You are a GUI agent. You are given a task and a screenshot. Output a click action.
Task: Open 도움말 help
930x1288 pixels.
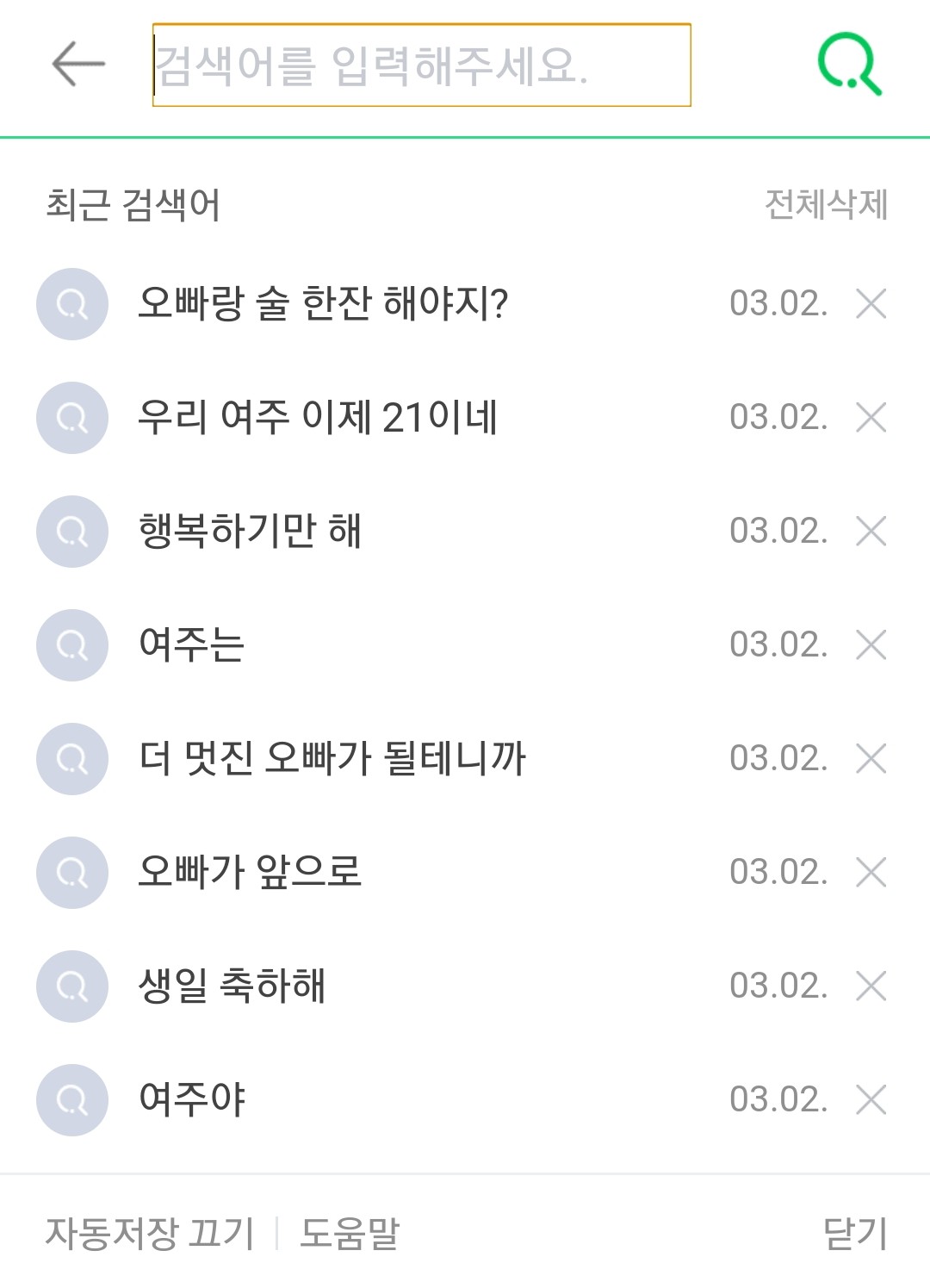coord(350,1233)
